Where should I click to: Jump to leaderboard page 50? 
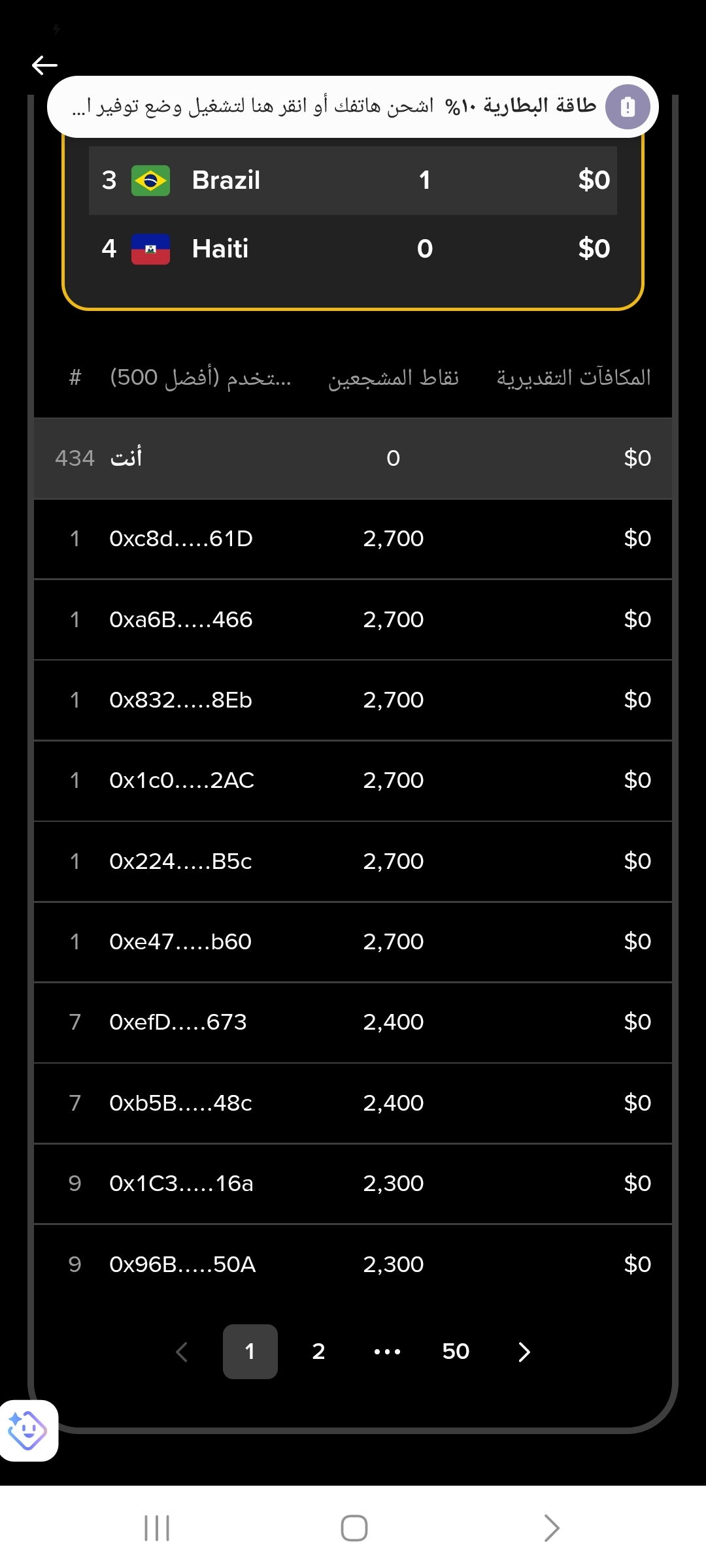pyautogui.click(x=456, y=1351)
